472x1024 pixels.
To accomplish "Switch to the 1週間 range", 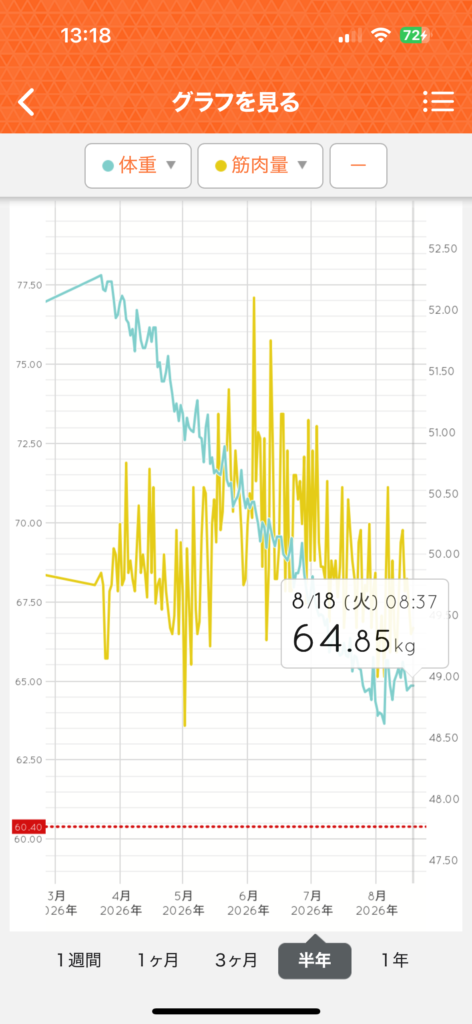I will 78,960.
